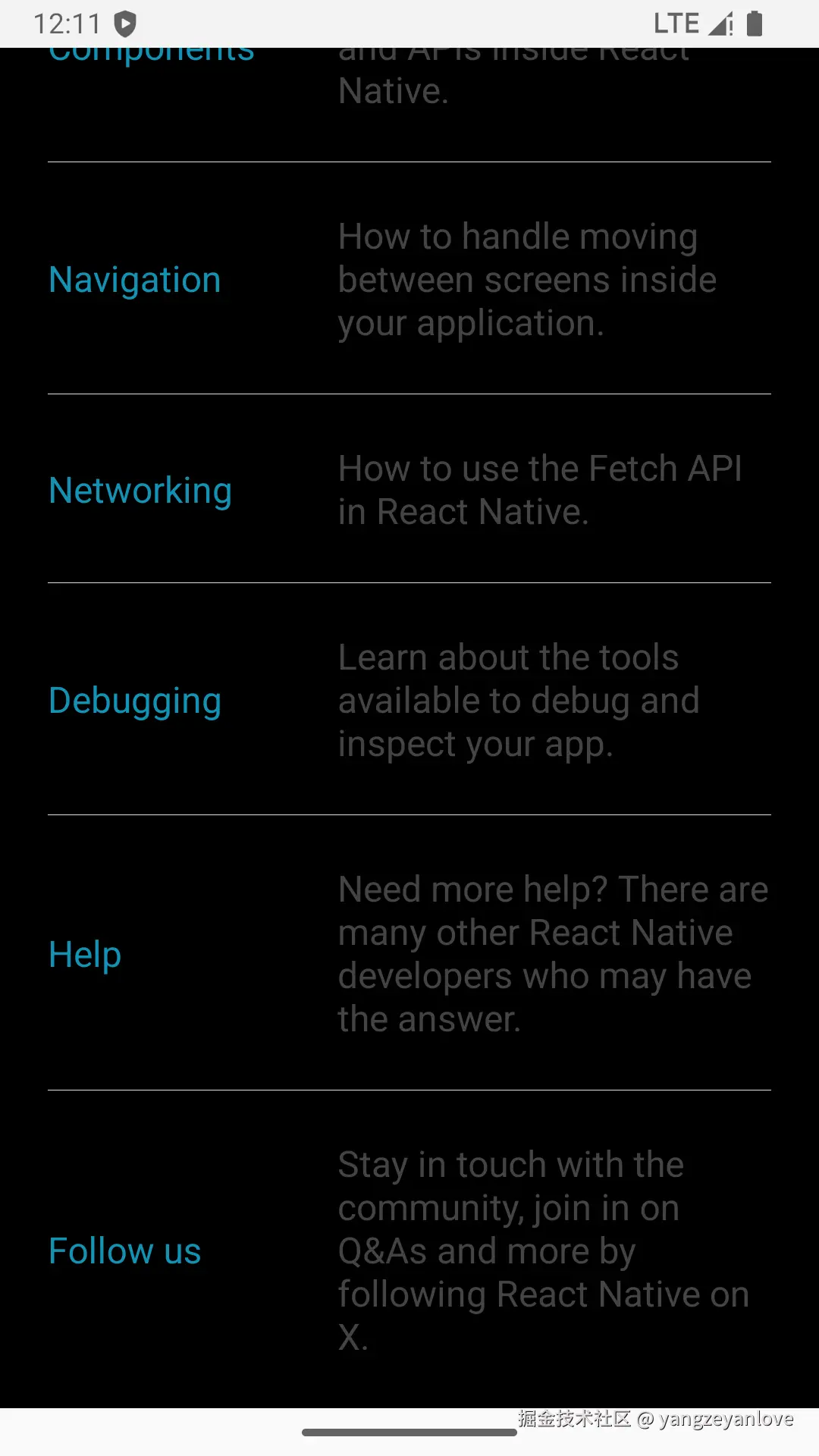Tap the privacy shield icon in status bar
This screenshot has width=819, height=1456.
(124, 23)
